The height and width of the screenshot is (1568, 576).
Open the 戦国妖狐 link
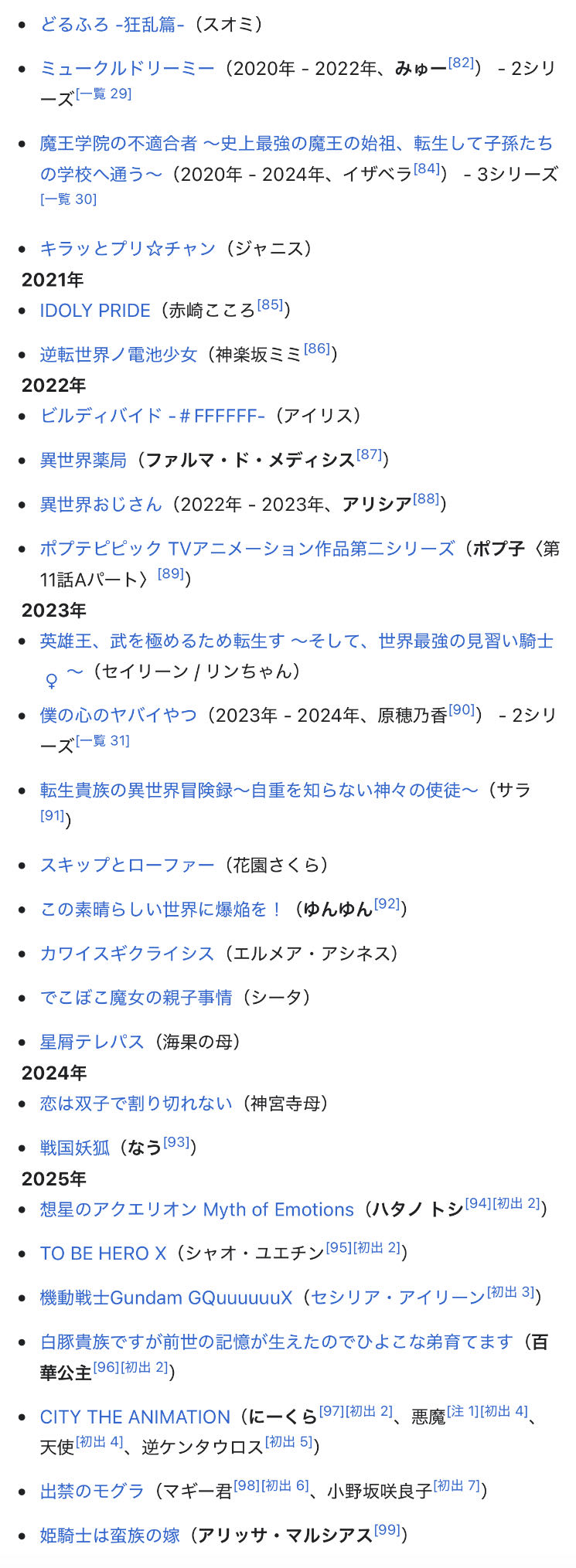74,1148
